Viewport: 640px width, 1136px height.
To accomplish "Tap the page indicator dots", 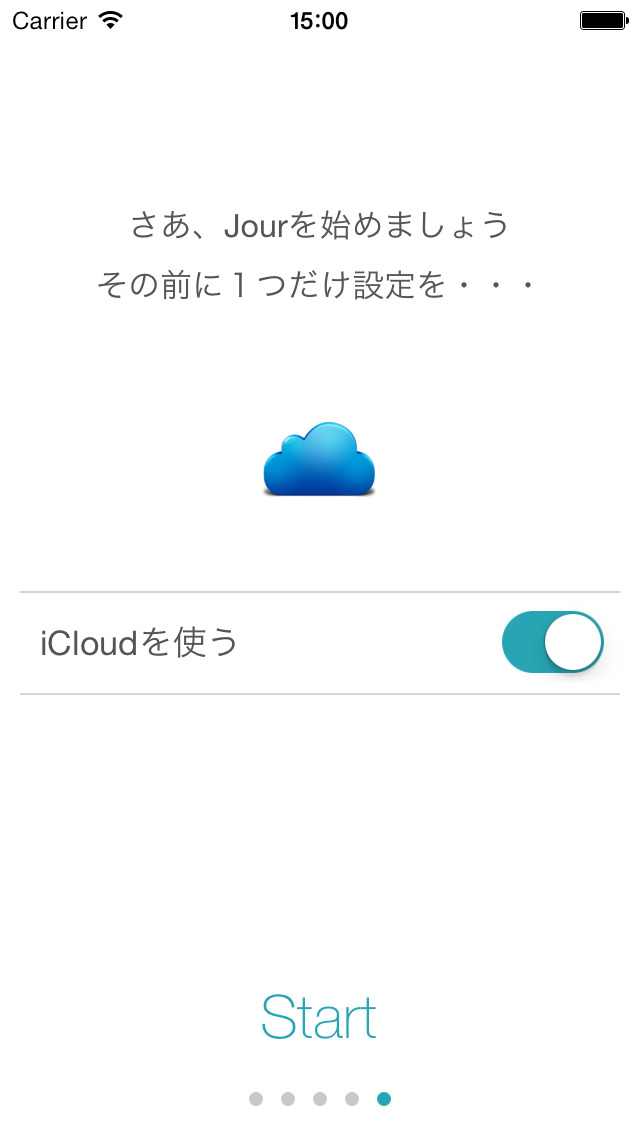I will pyautogui.click(x=320, y=1099).
